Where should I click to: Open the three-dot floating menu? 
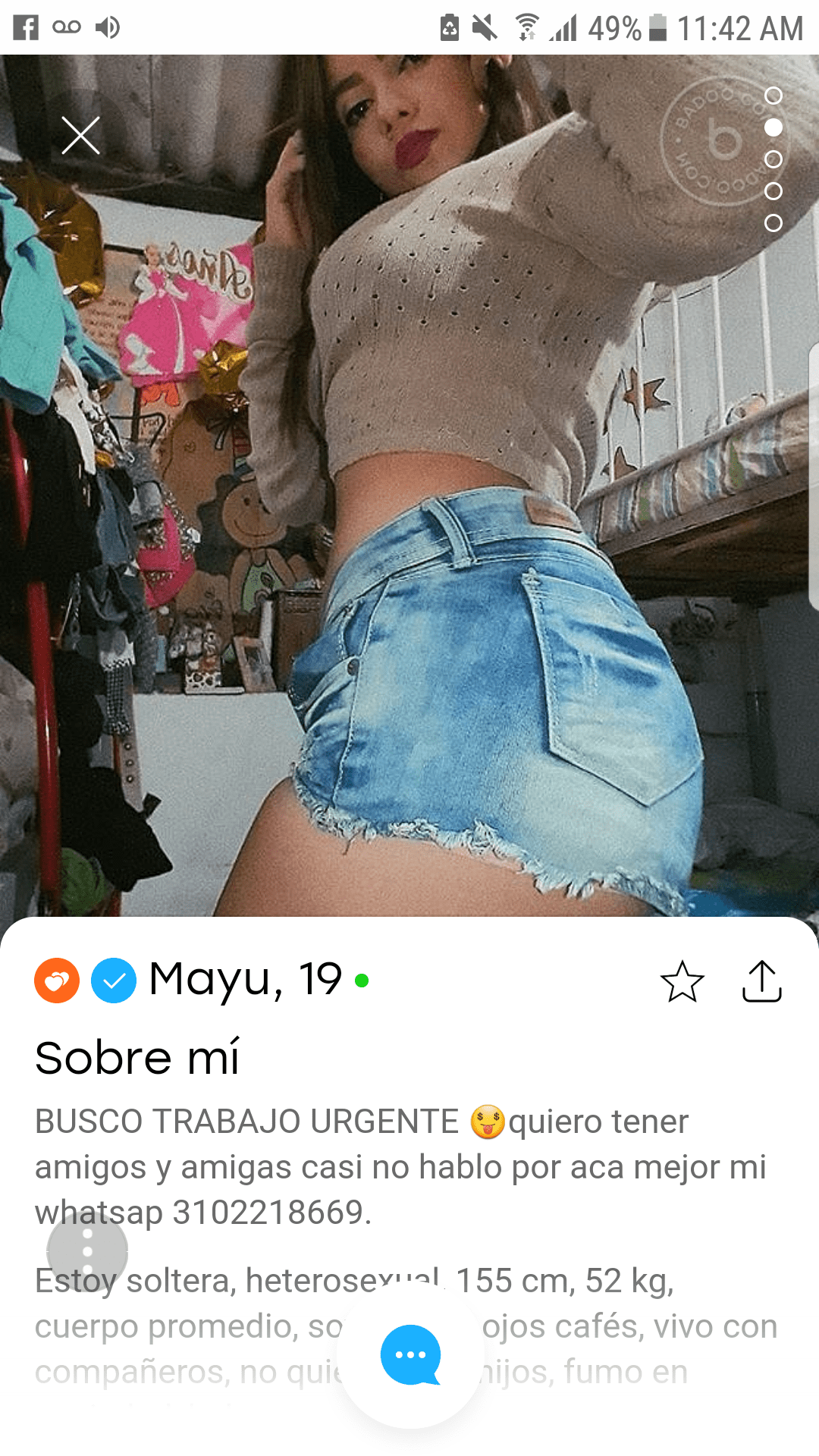pos(87,1250)
